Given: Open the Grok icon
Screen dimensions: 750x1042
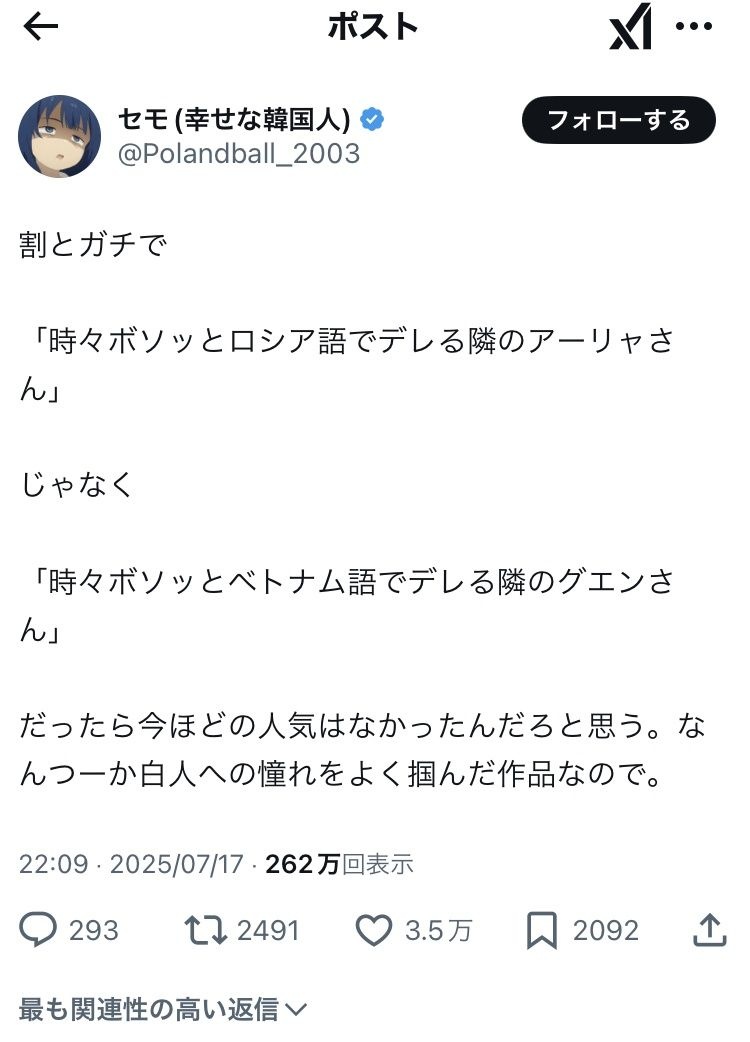Looking at the screenshot, I should coord(631,28).
